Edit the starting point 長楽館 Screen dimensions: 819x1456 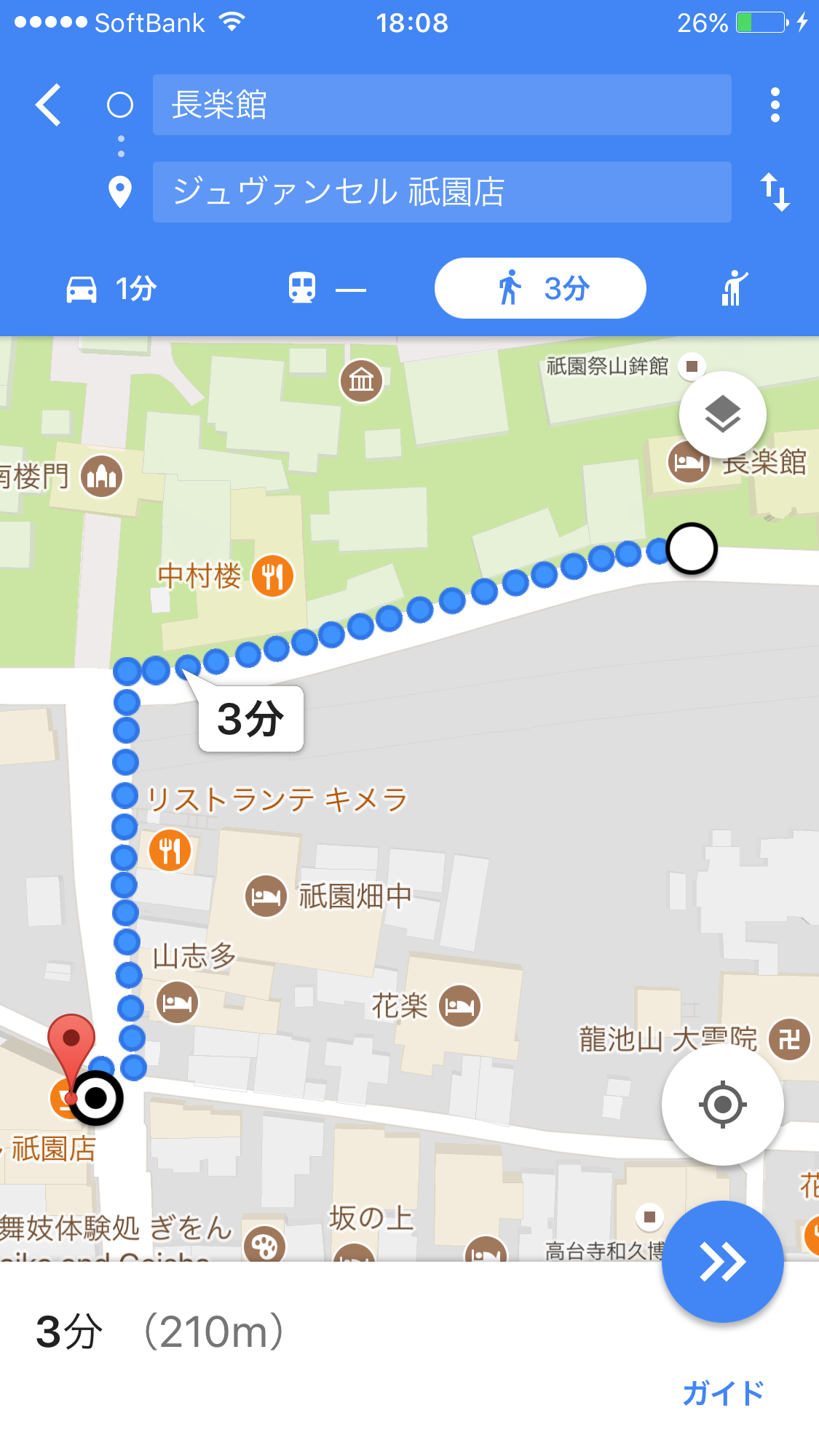441,105
